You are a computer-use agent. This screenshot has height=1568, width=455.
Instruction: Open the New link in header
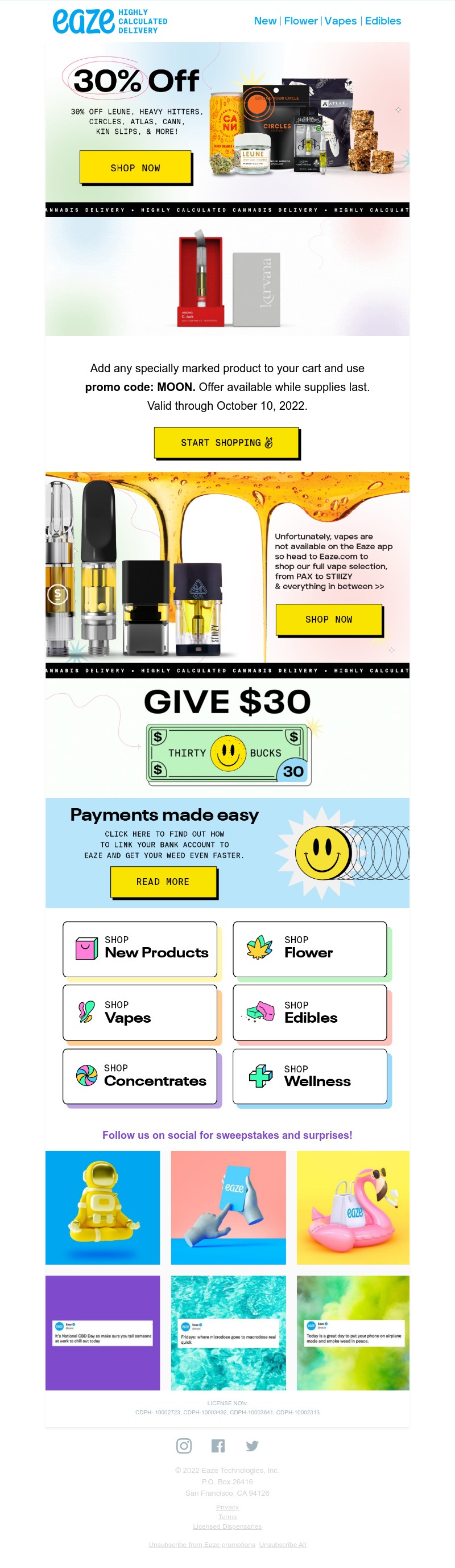(264, 20)
